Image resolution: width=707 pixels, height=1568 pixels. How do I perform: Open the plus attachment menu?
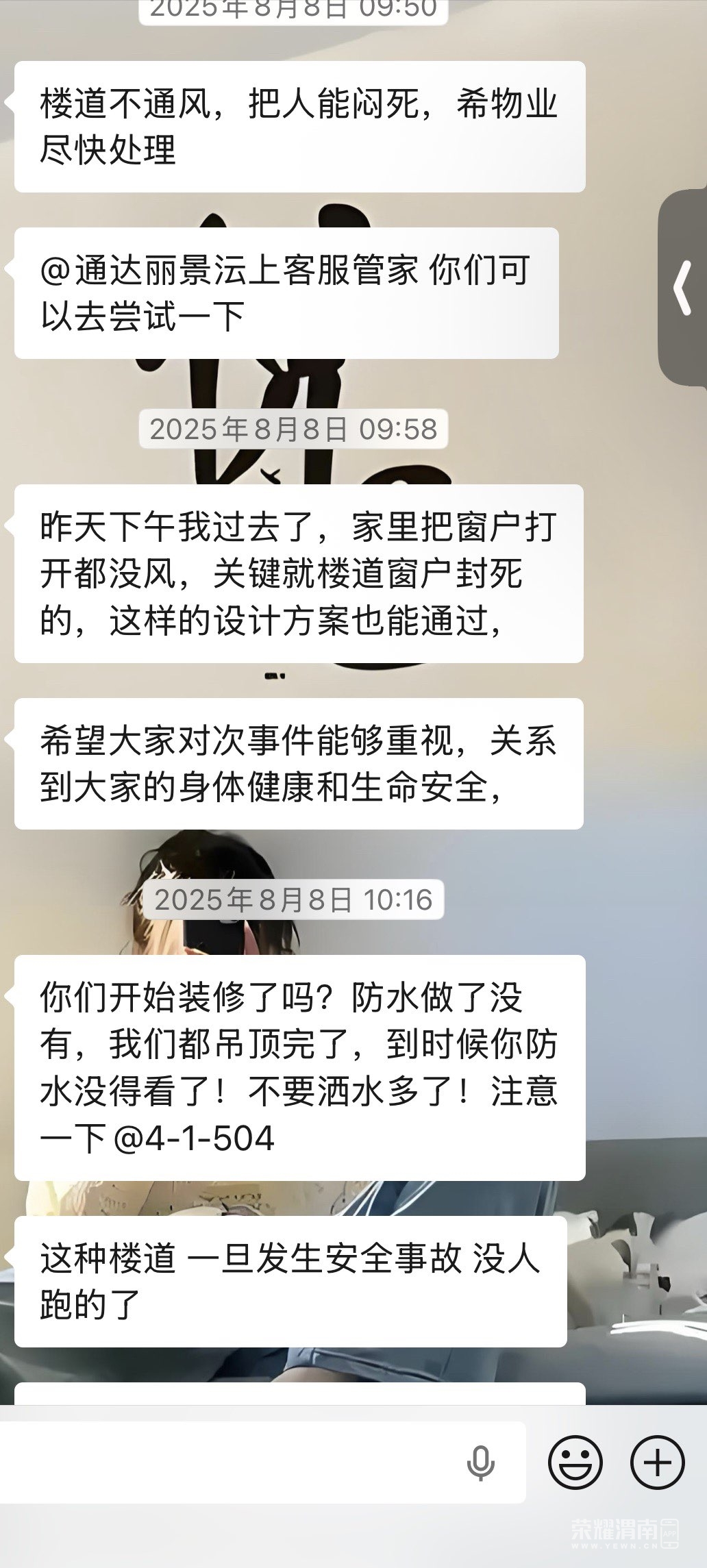pyautogui.click(x=658, y=1463)
